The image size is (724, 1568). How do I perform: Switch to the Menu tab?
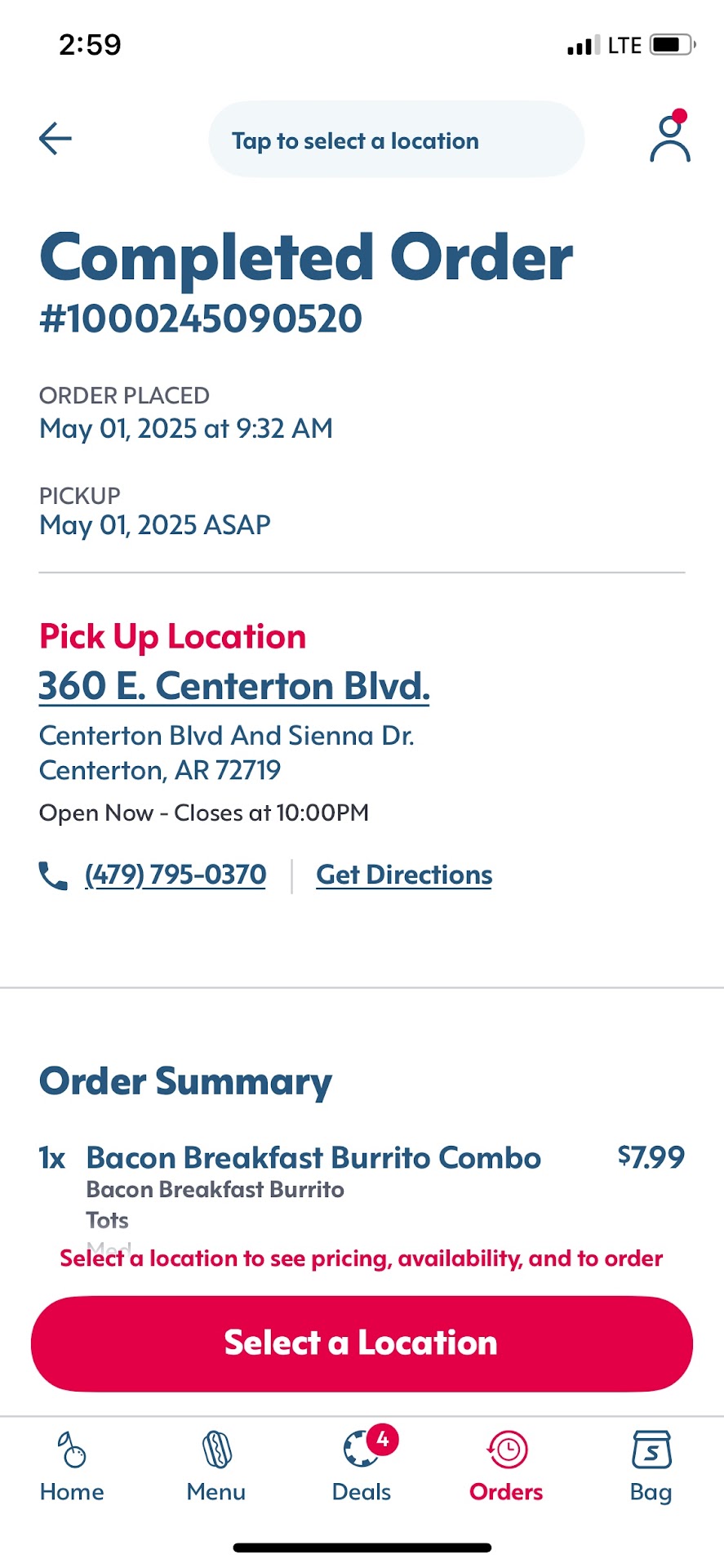pyautogui.click(x=216, y=1467)
